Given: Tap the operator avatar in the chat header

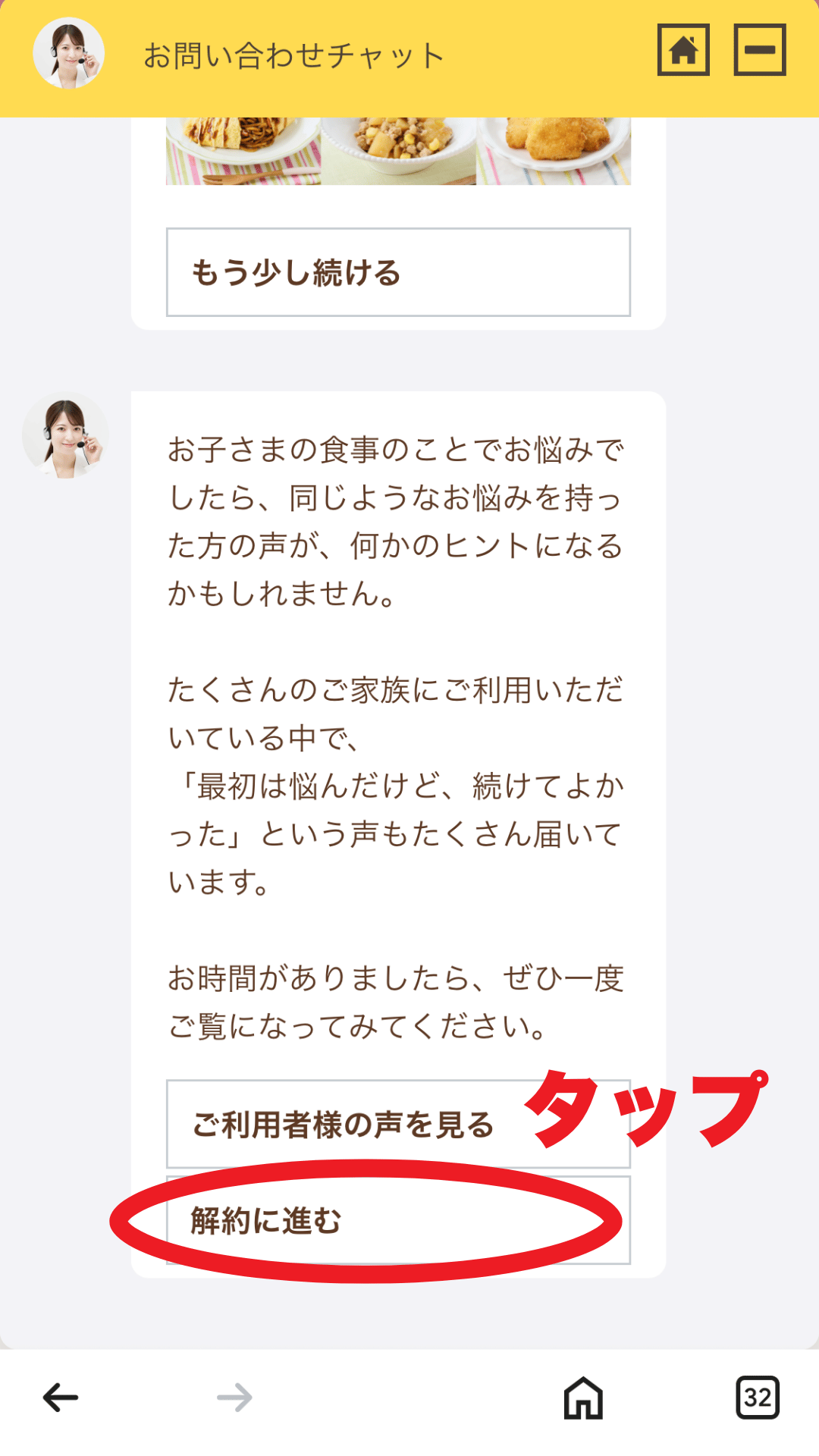Looking at the screenshot, I should 68,52.
